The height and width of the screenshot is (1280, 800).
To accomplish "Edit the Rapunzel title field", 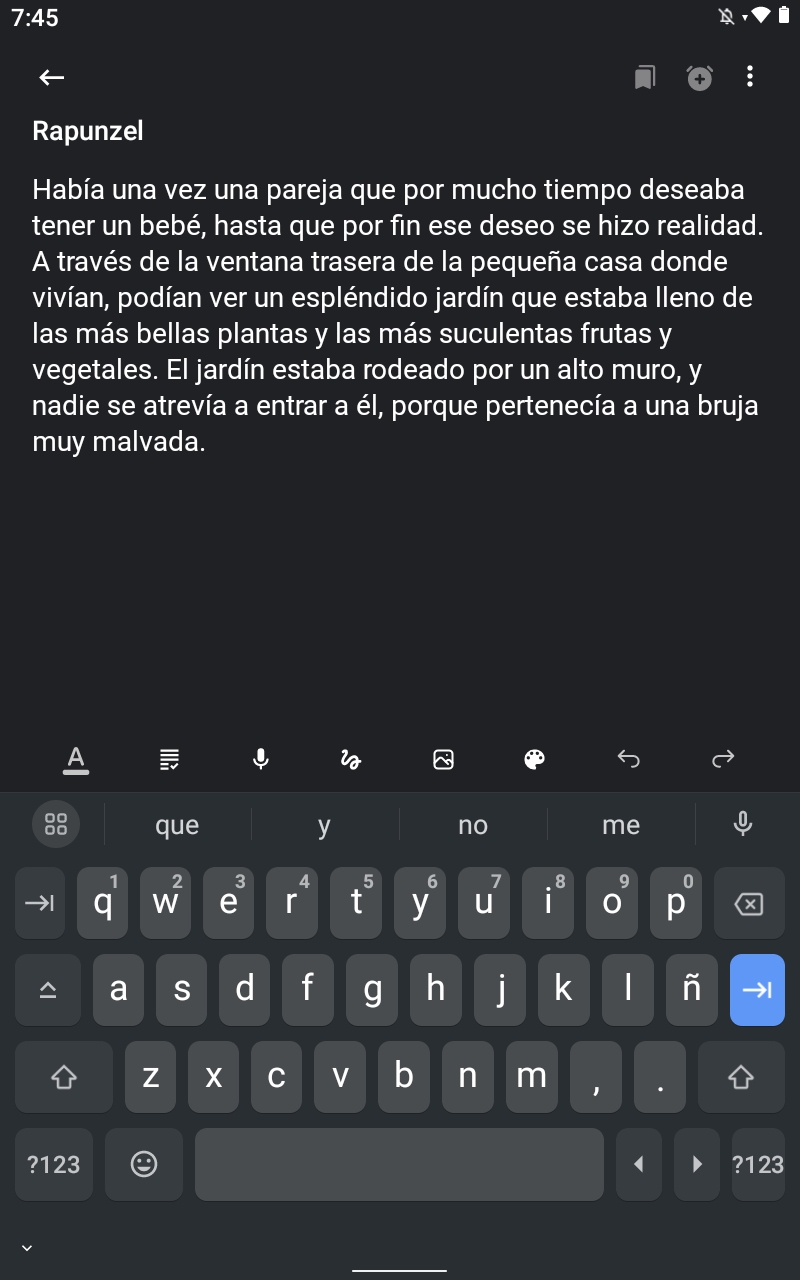I will coord(400,131).
